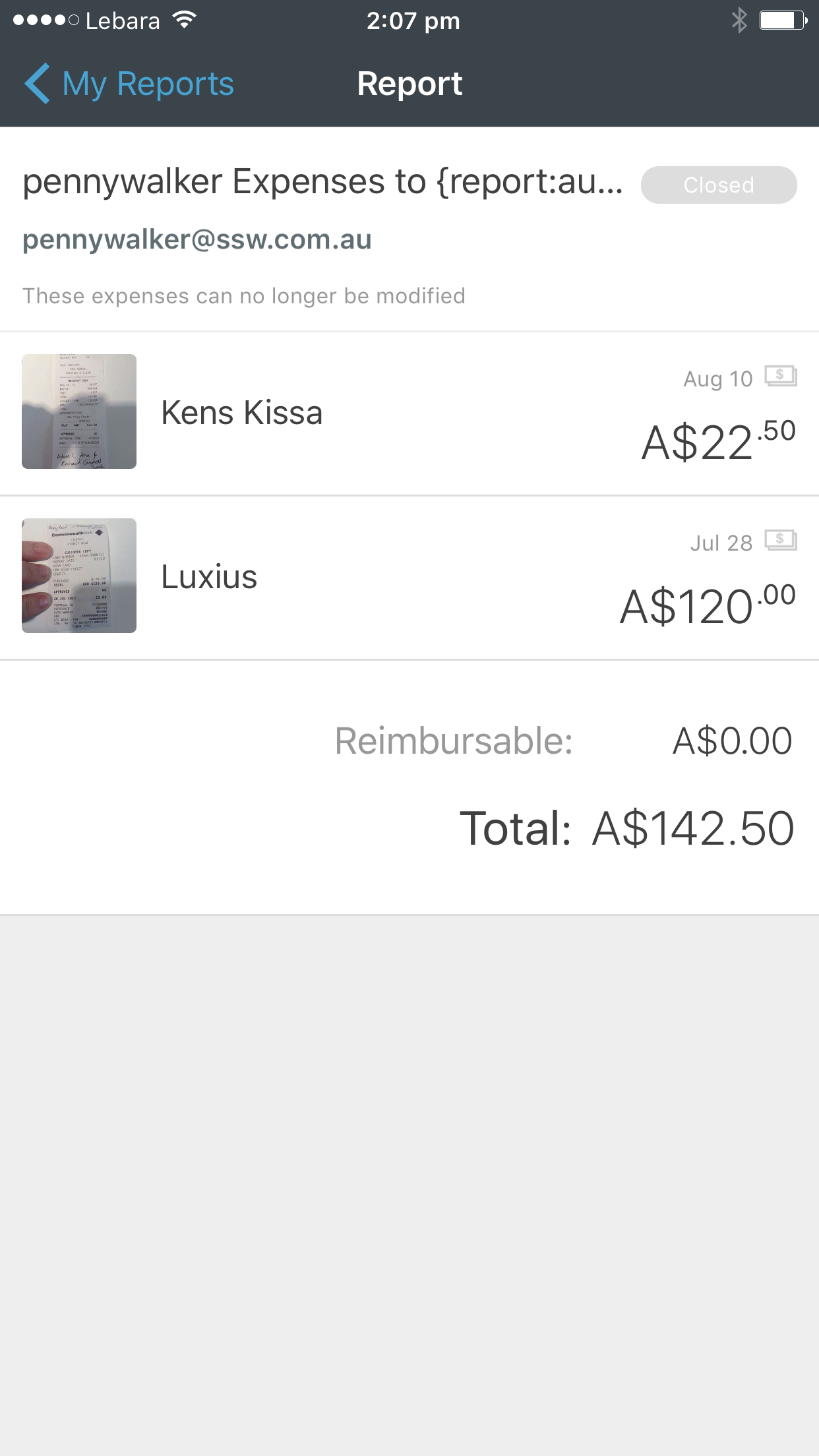
Task: View the Kens Kissa receipt image
Action: [79, 411]
